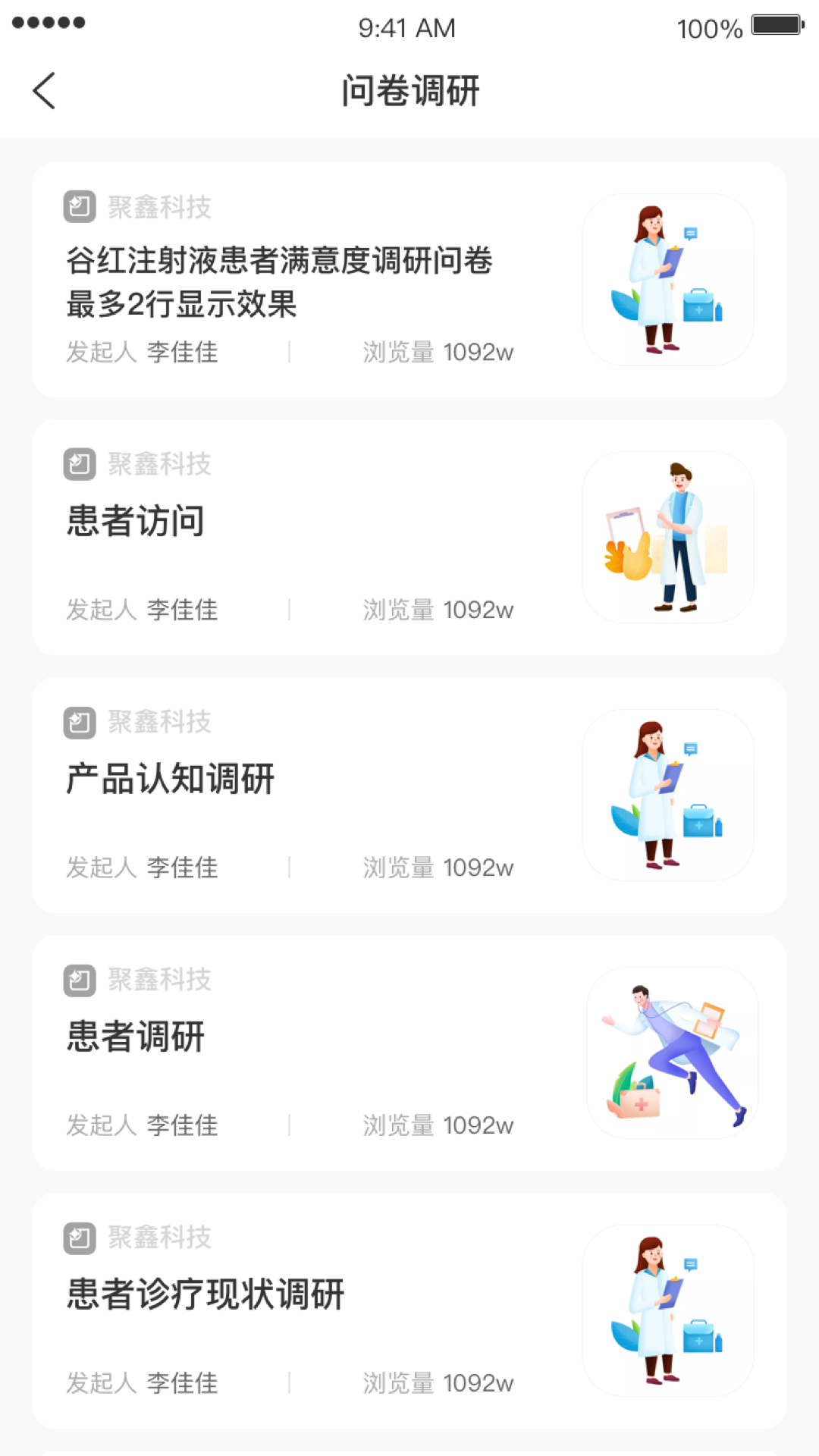
Task: Tap the 浏览量 1092w view count on 患者访问
Action: coord(438,610)
